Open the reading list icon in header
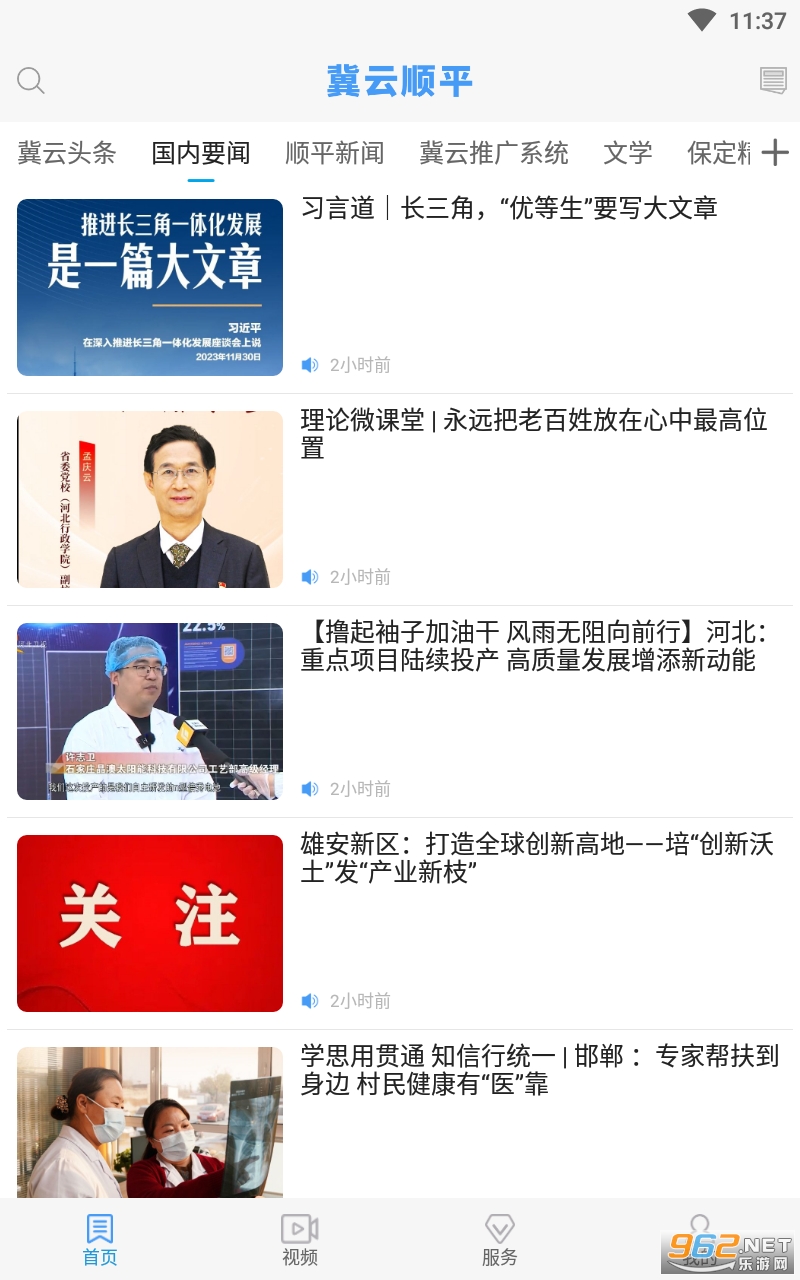The height and width of the screenshot is (1280, 800). pyautogui.click(x=773, y=81)
